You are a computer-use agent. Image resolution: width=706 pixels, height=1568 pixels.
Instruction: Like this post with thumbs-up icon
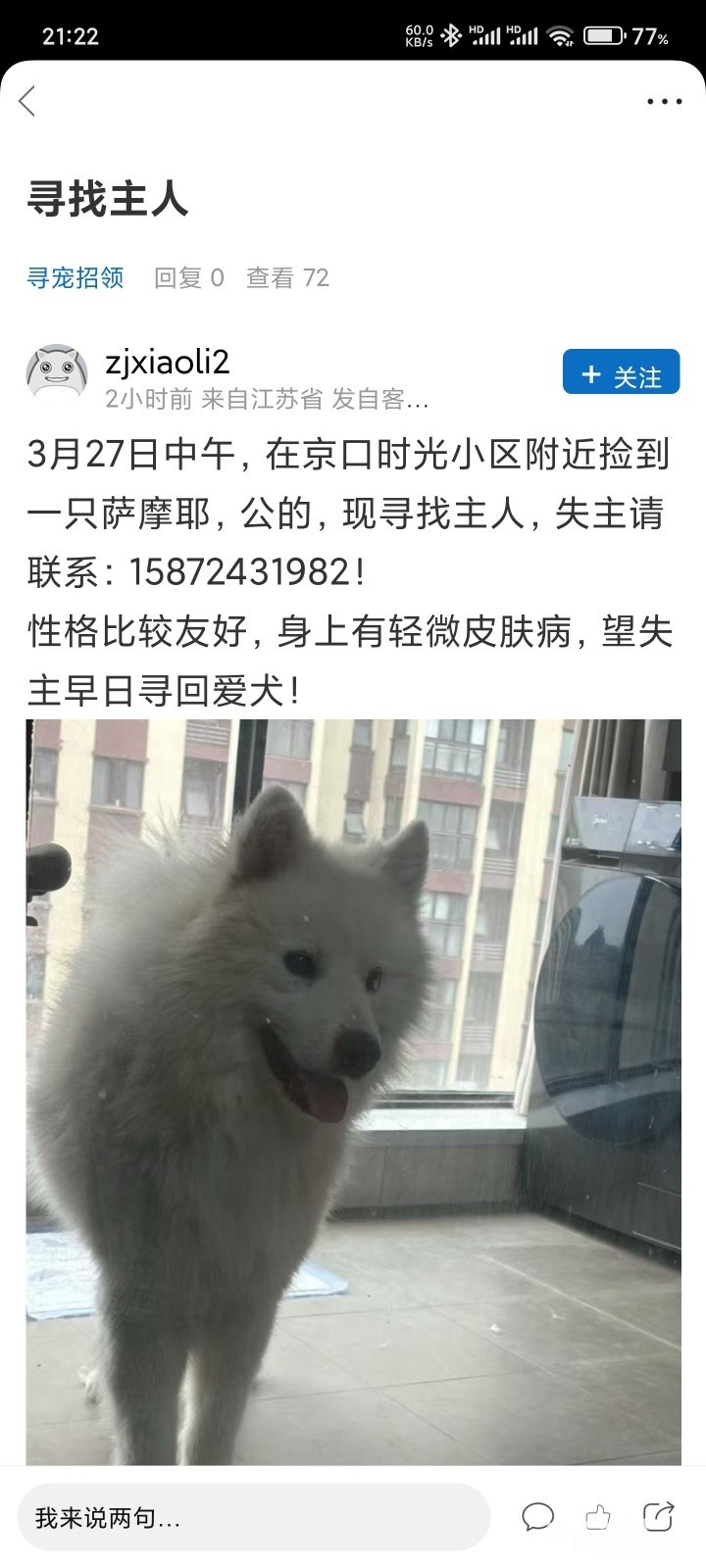tap(598, 1517)
